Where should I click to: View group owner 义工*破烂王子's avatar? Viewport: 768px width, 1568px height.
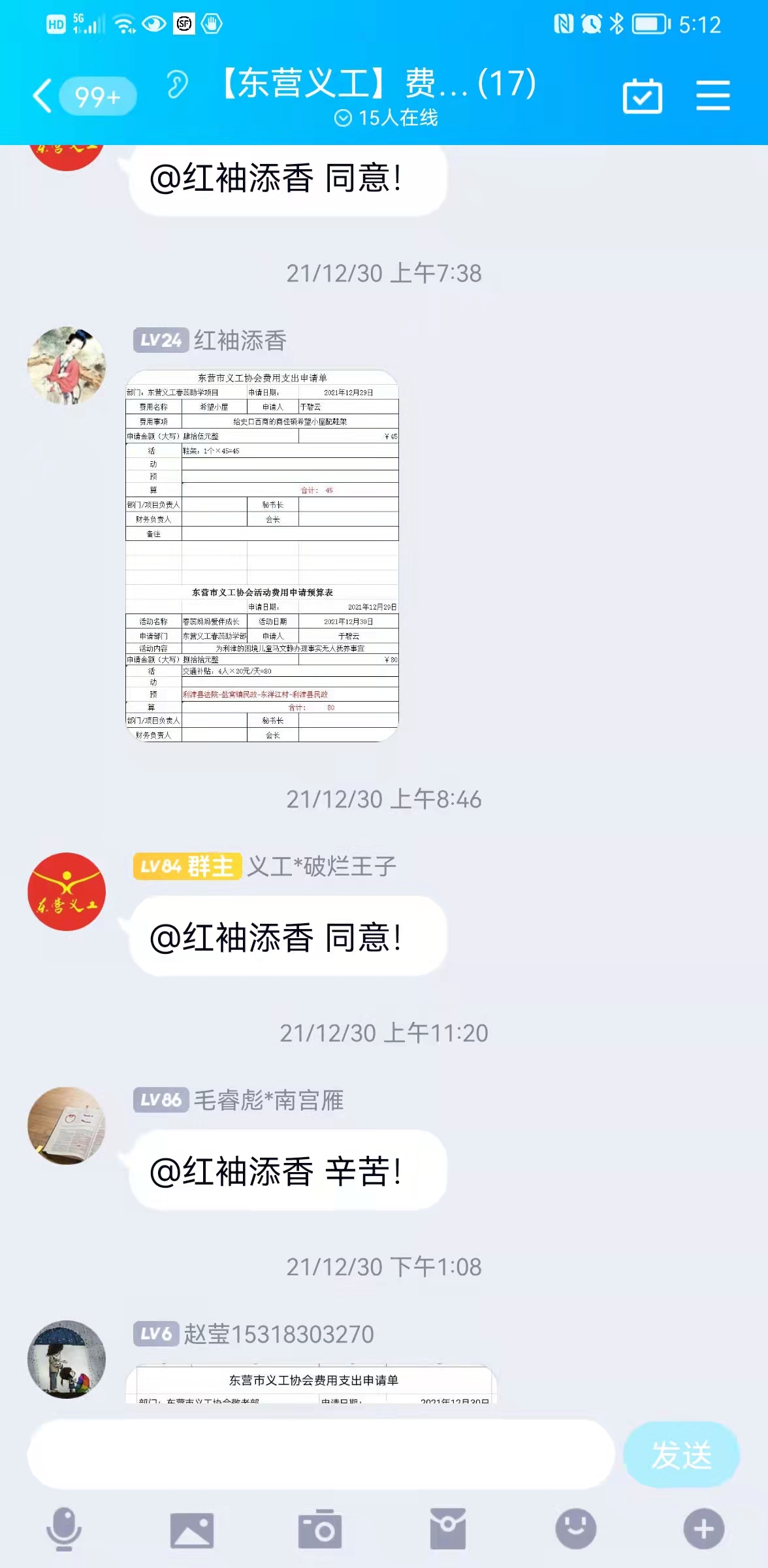tap(67, 892)
